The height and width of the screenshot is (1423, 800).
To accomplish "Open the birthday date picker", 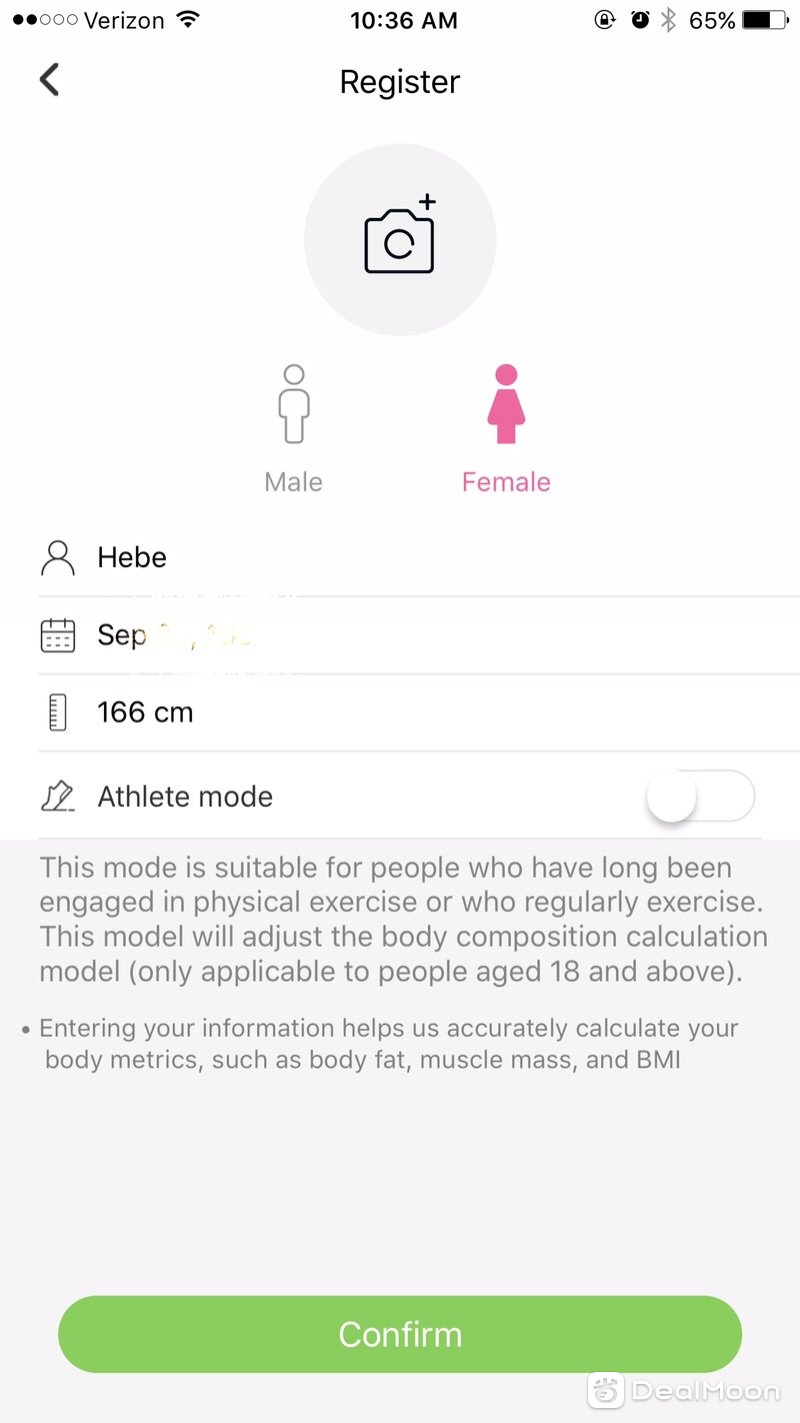I will pos(400,635).
